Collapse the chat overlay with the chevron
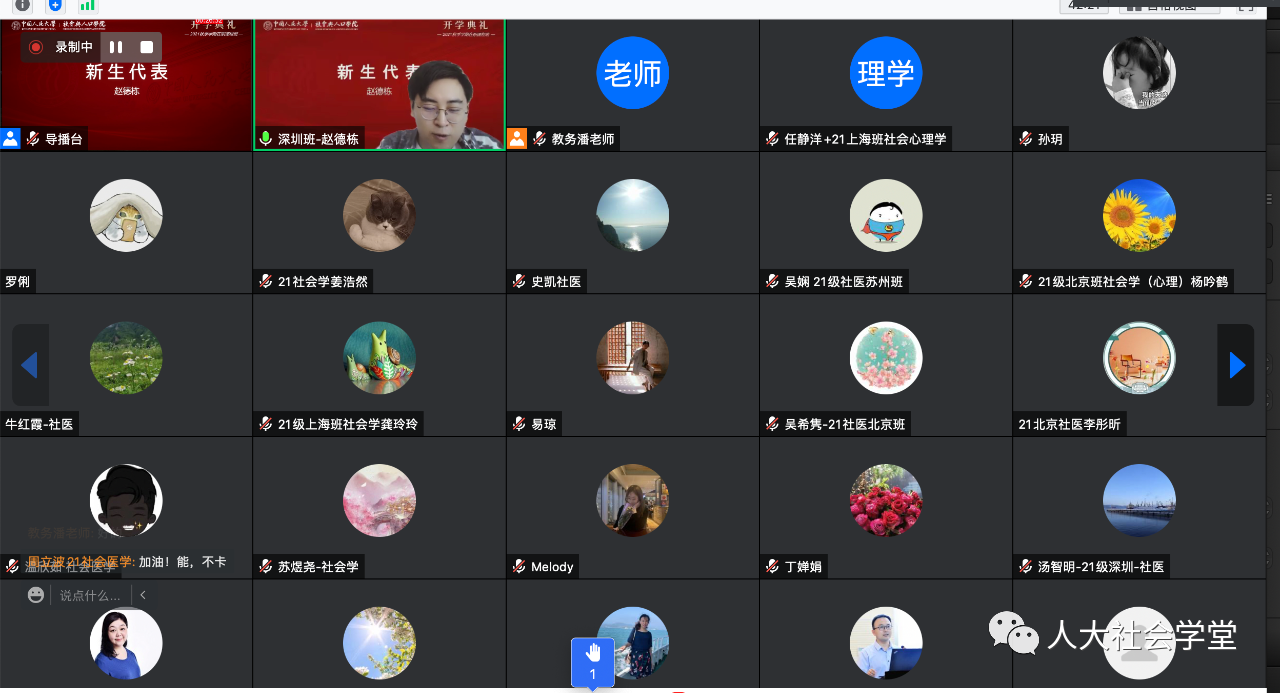This screenshot has height=693, width=1280. (143, 595)
